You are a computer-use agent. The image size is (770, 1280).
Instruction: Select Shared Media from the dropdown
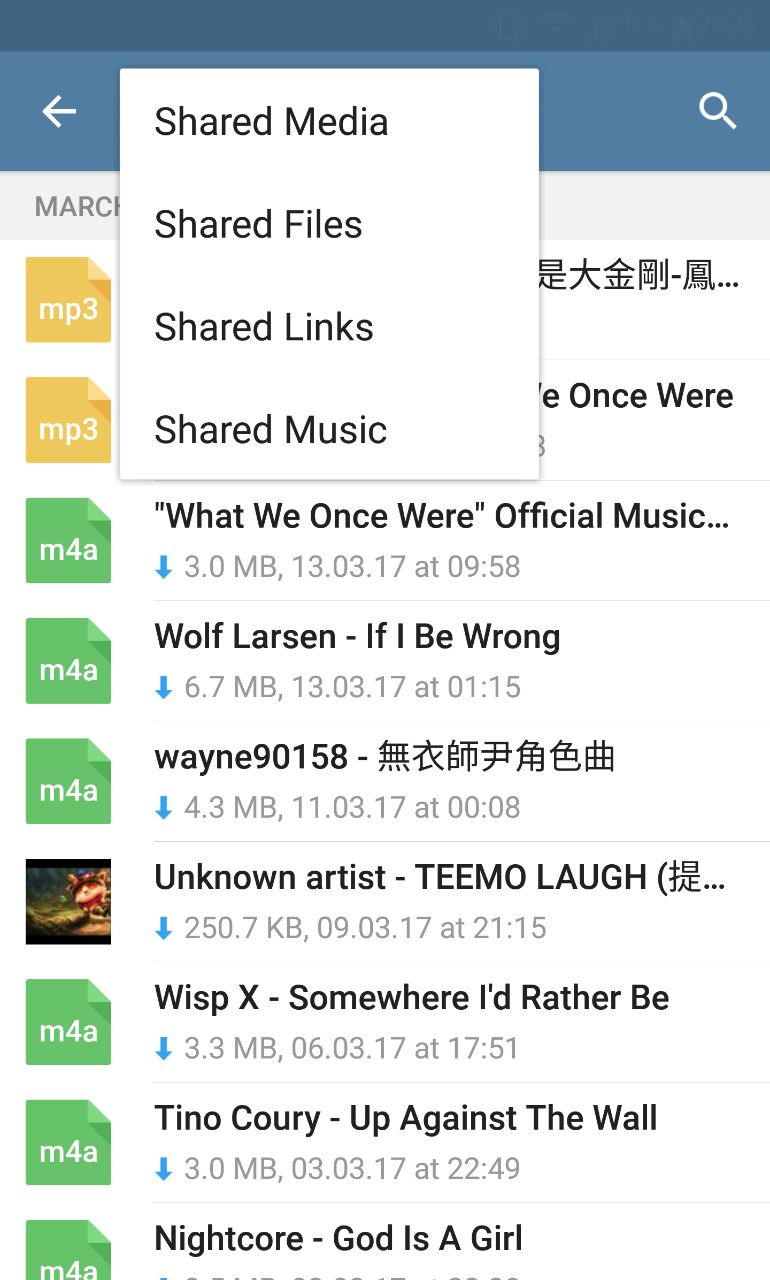pos(271,122)
